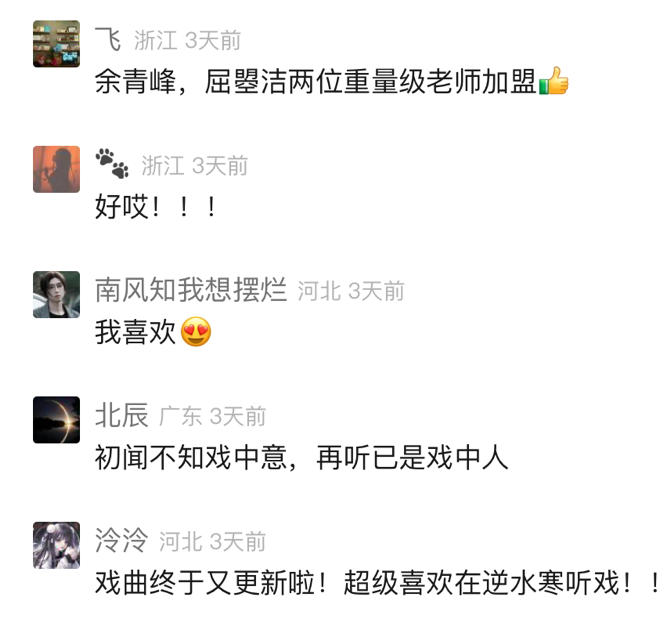Tap the username 北辰
This screenshot has height=630, width=671.
point(121,415)
